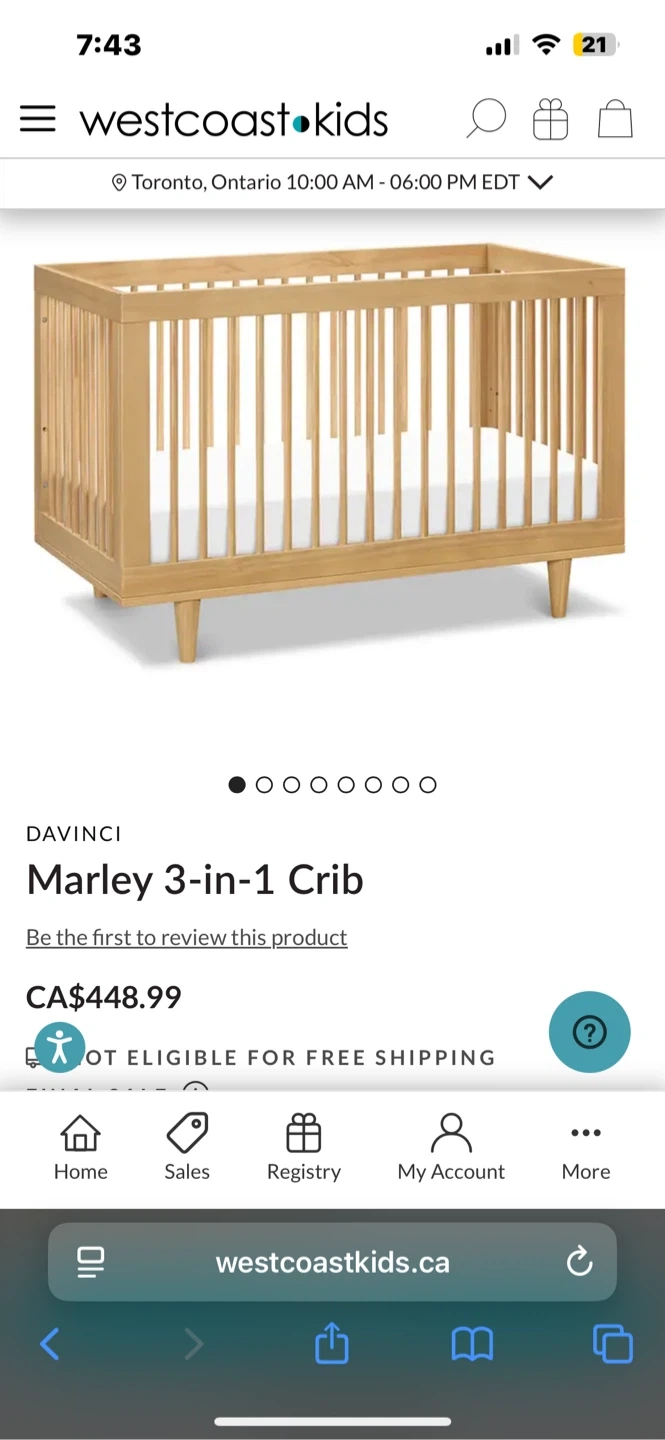
Task: Tap the westcoastkids.ca address bar
Action: point(332,1262)
